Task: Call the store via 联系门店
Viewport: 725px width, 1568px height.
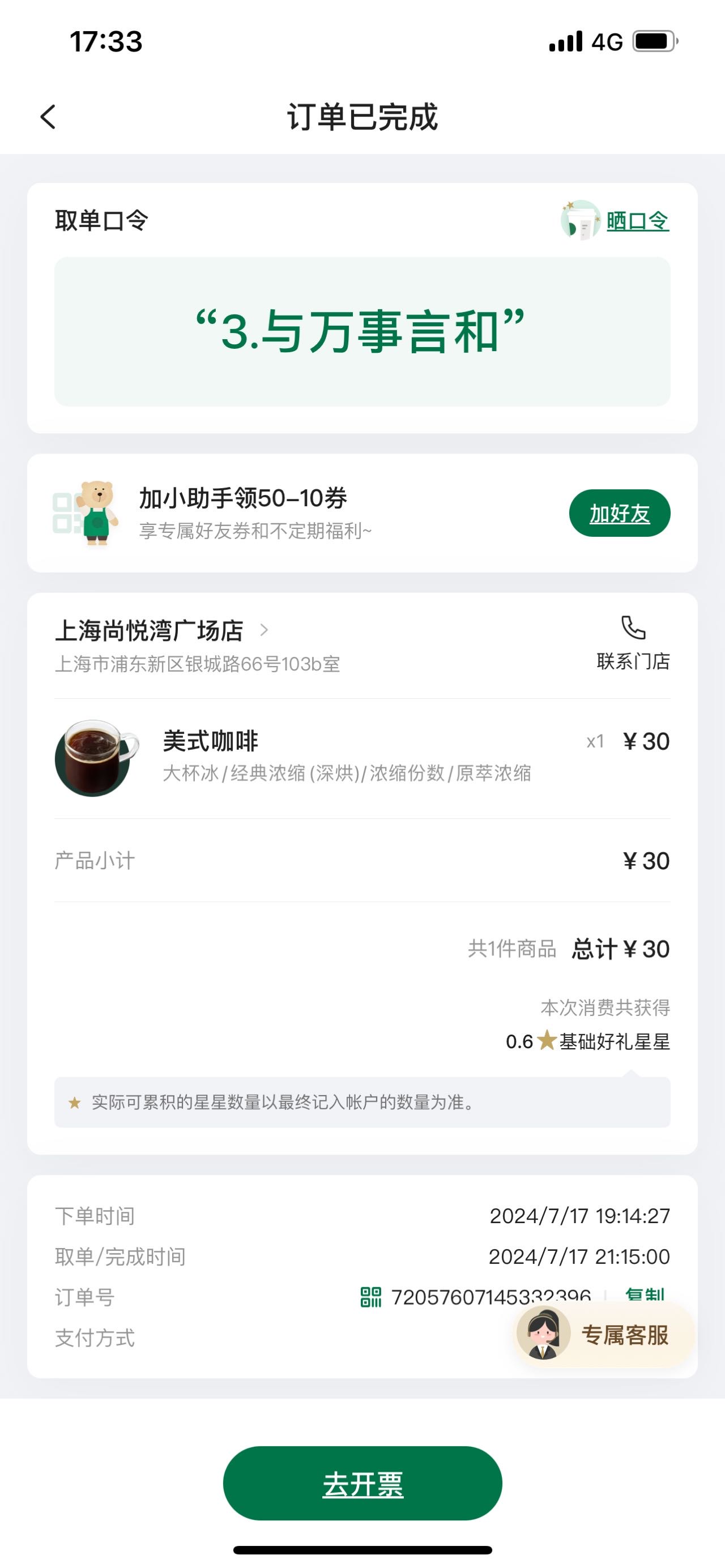Action: [633, 643]
